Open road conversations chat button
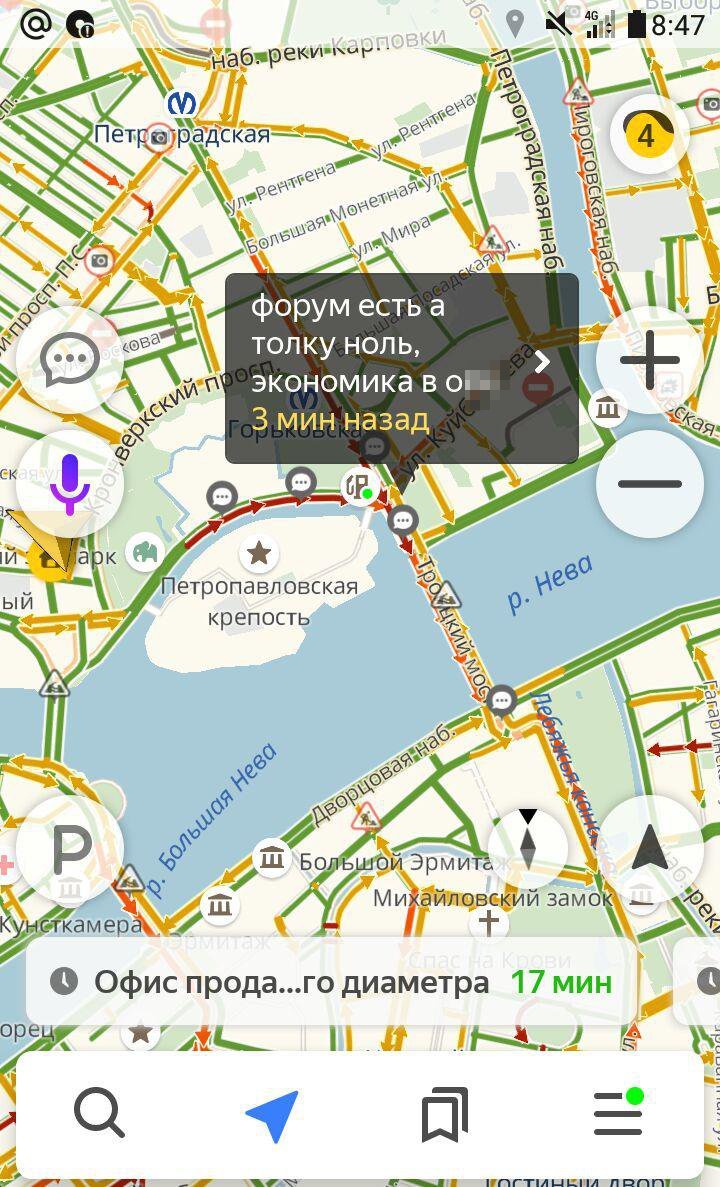 click(x=69, y=361)
